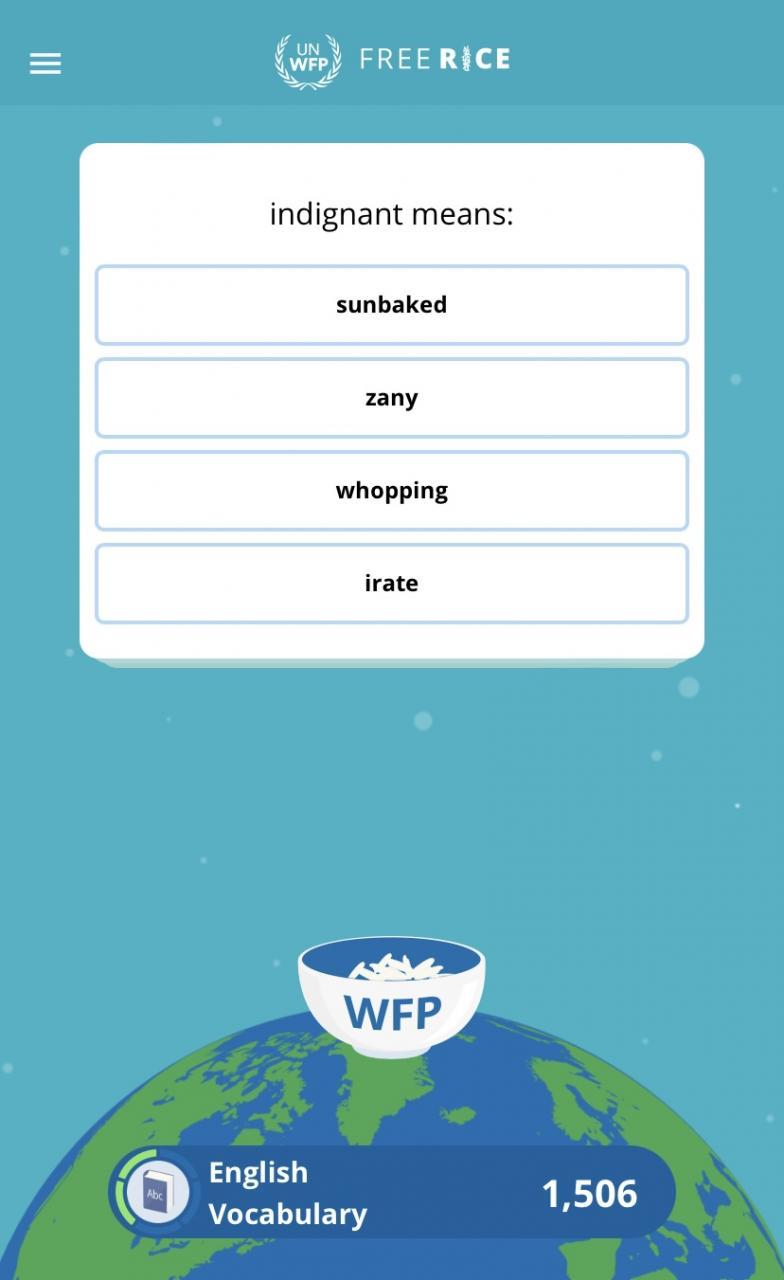Open the English Vocabulary category bar
This screenshot has width=784, height=1280.
click(392, 1193)
